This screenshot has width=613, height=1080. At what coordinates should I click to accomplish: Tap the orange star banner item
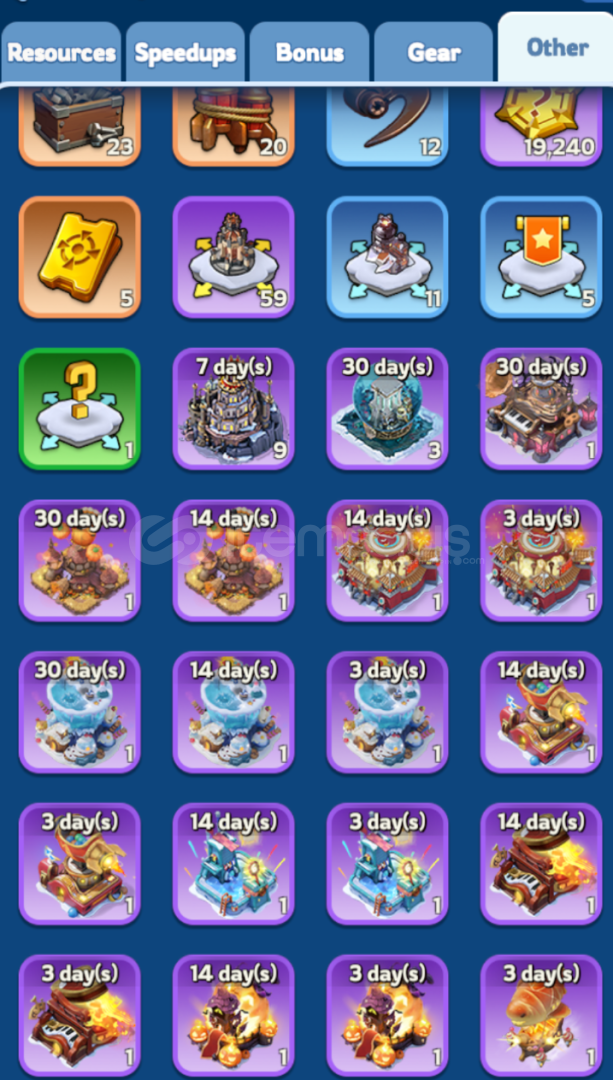541,257
